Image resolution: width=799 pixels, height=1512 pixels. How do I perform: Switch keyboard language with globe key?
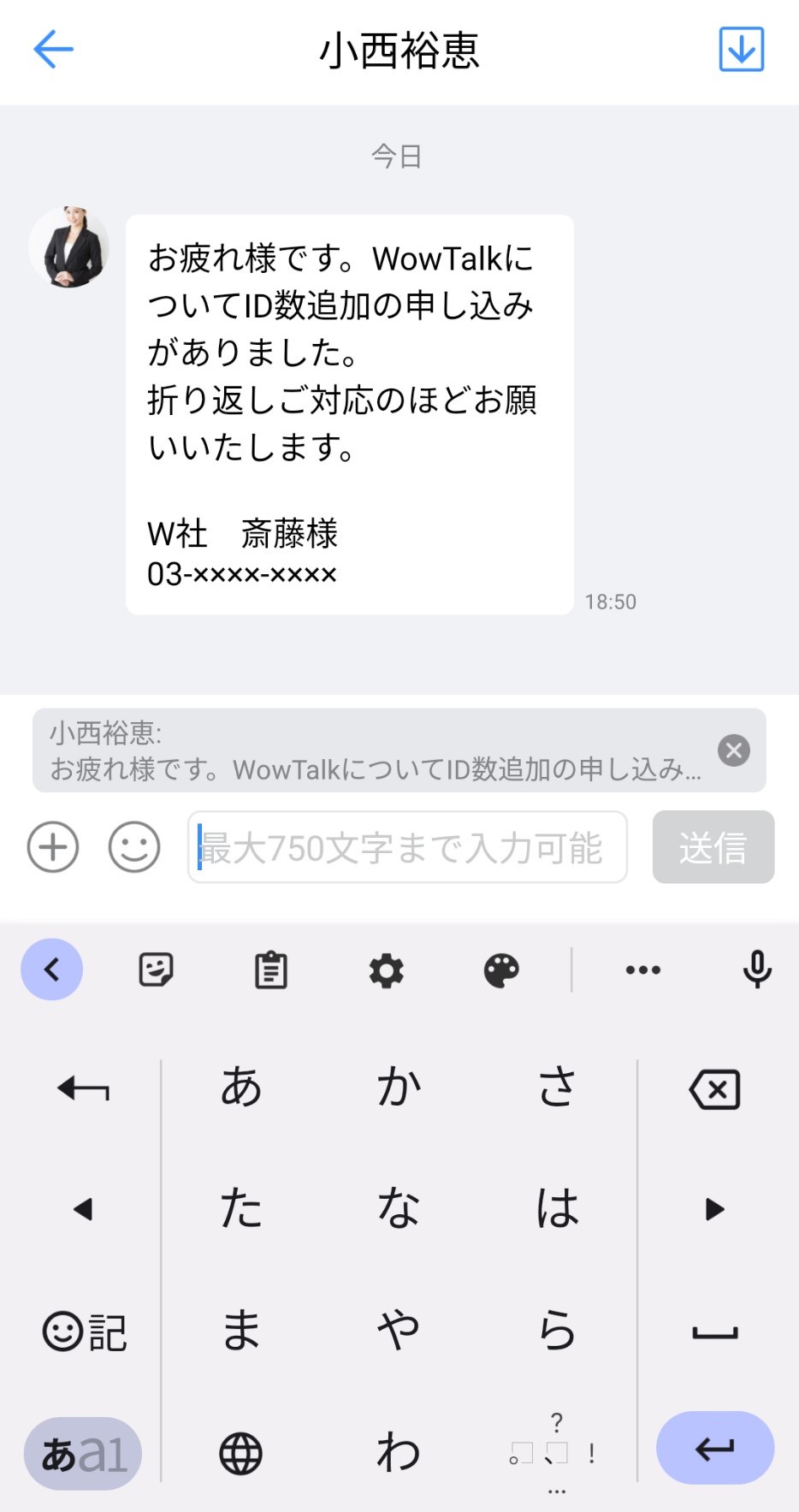(240, 1453)
